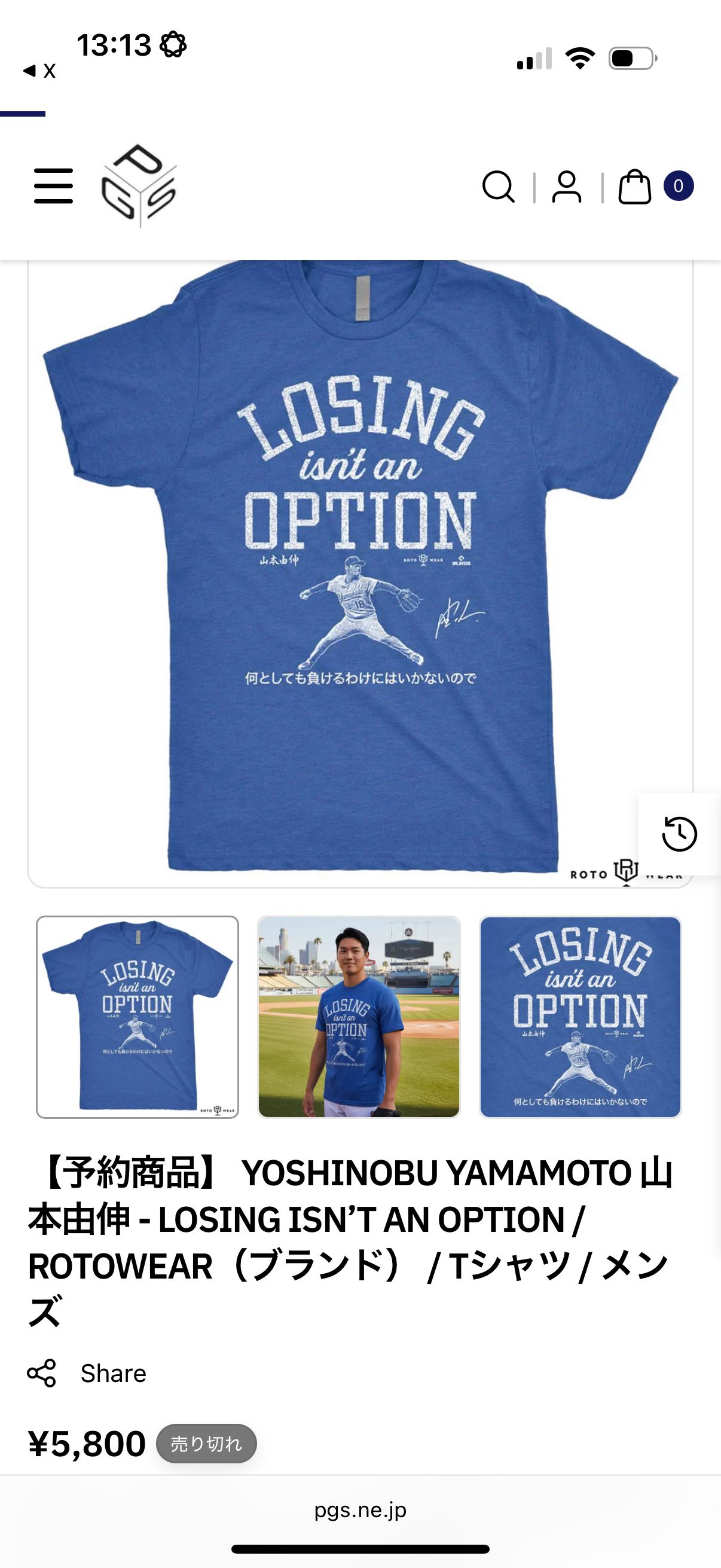Tap the pgs.ne.jp address bar
Screen dimensions: 721x1568
click(360, 1510)
